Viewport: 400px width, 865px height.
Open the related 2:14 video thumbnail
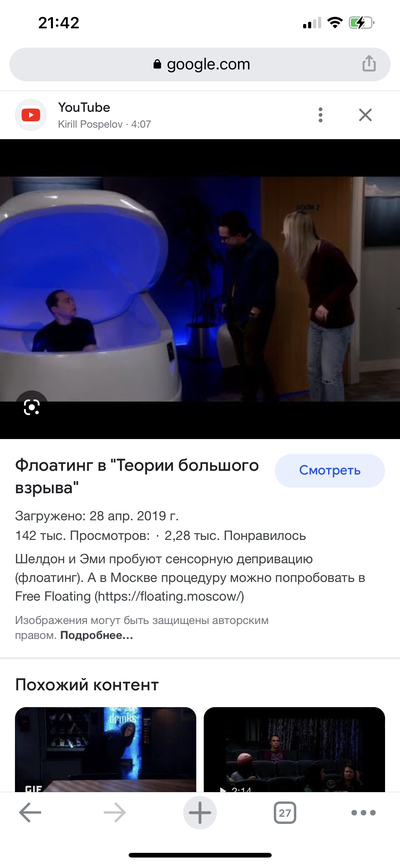(294, 750)
